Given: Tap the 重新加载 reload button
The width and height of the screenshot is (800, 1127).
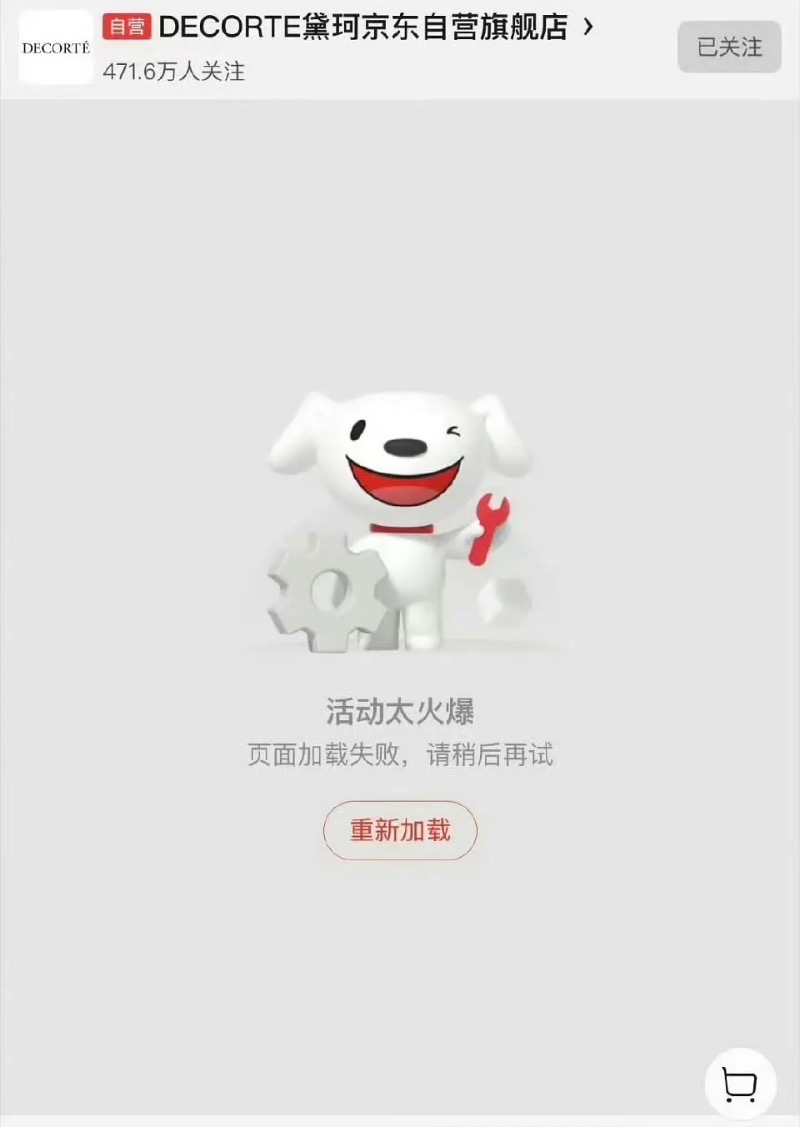Looking at the screenshot, I should pos(400,830).
